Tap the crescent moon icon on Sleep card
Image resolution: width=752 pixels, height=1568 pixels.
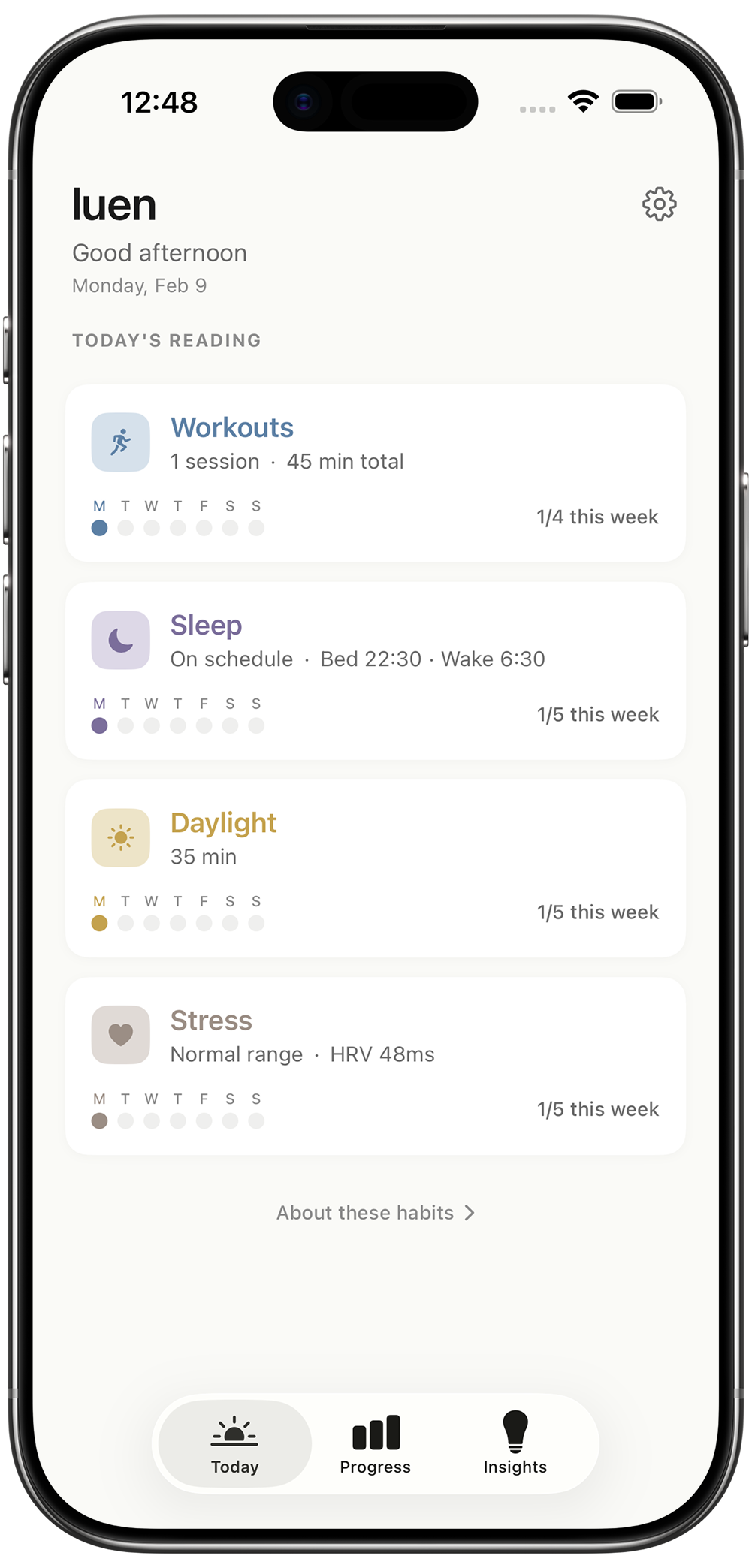pyautogui.click(x=120, y=639)
